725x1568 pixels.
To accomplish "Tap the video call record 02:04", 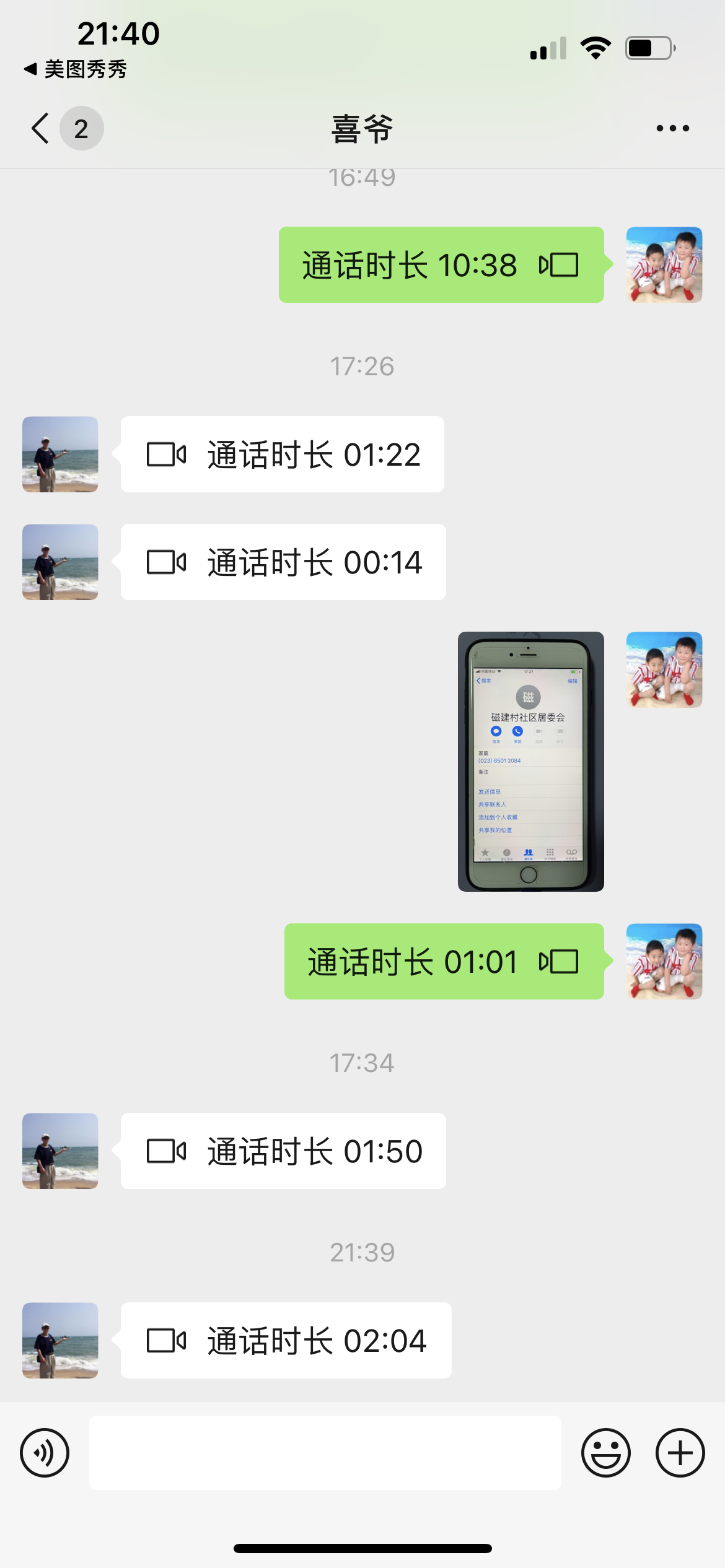I will [286, 1341].
